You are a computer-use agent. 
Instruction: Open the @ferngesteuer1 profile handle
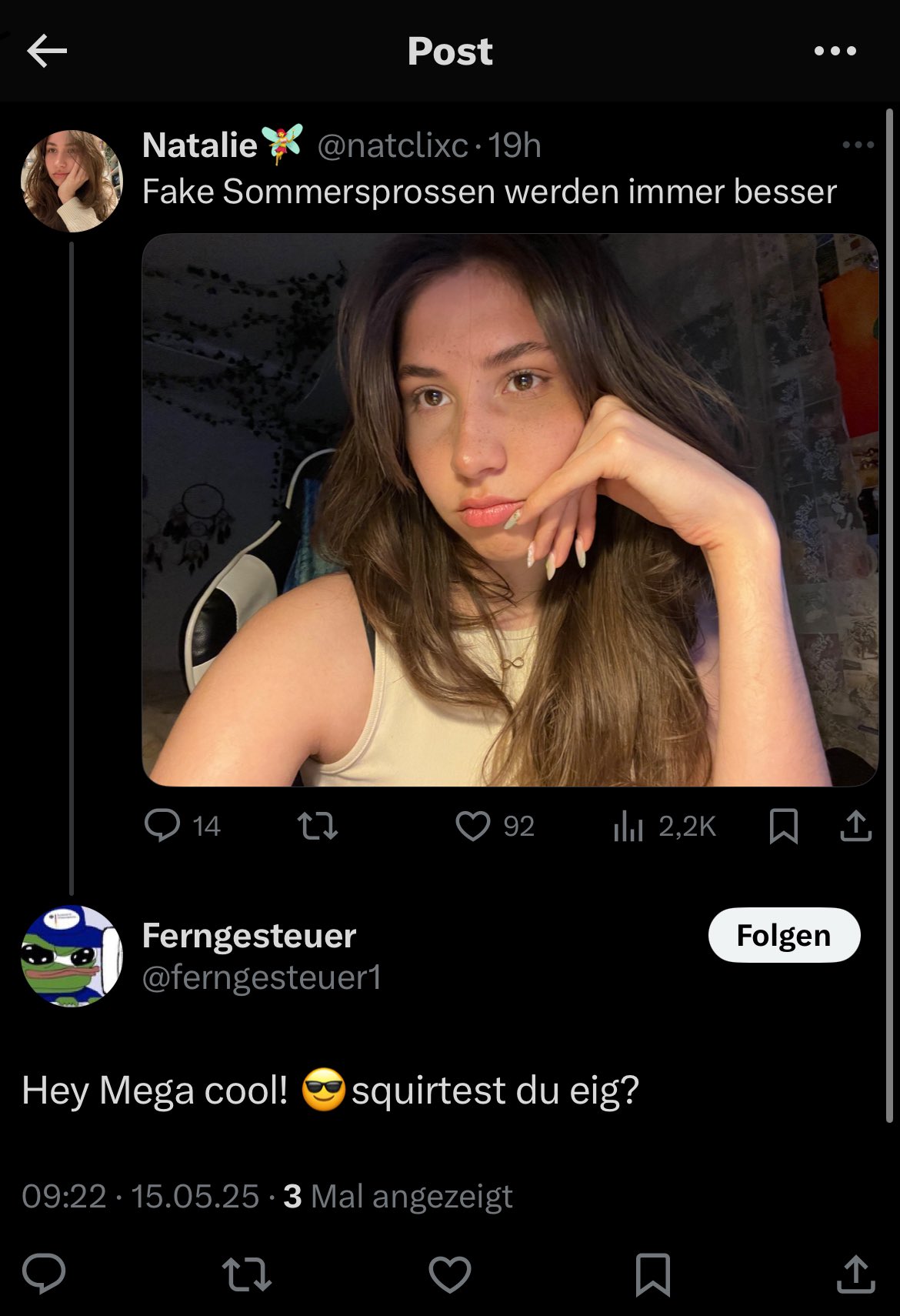262,977
